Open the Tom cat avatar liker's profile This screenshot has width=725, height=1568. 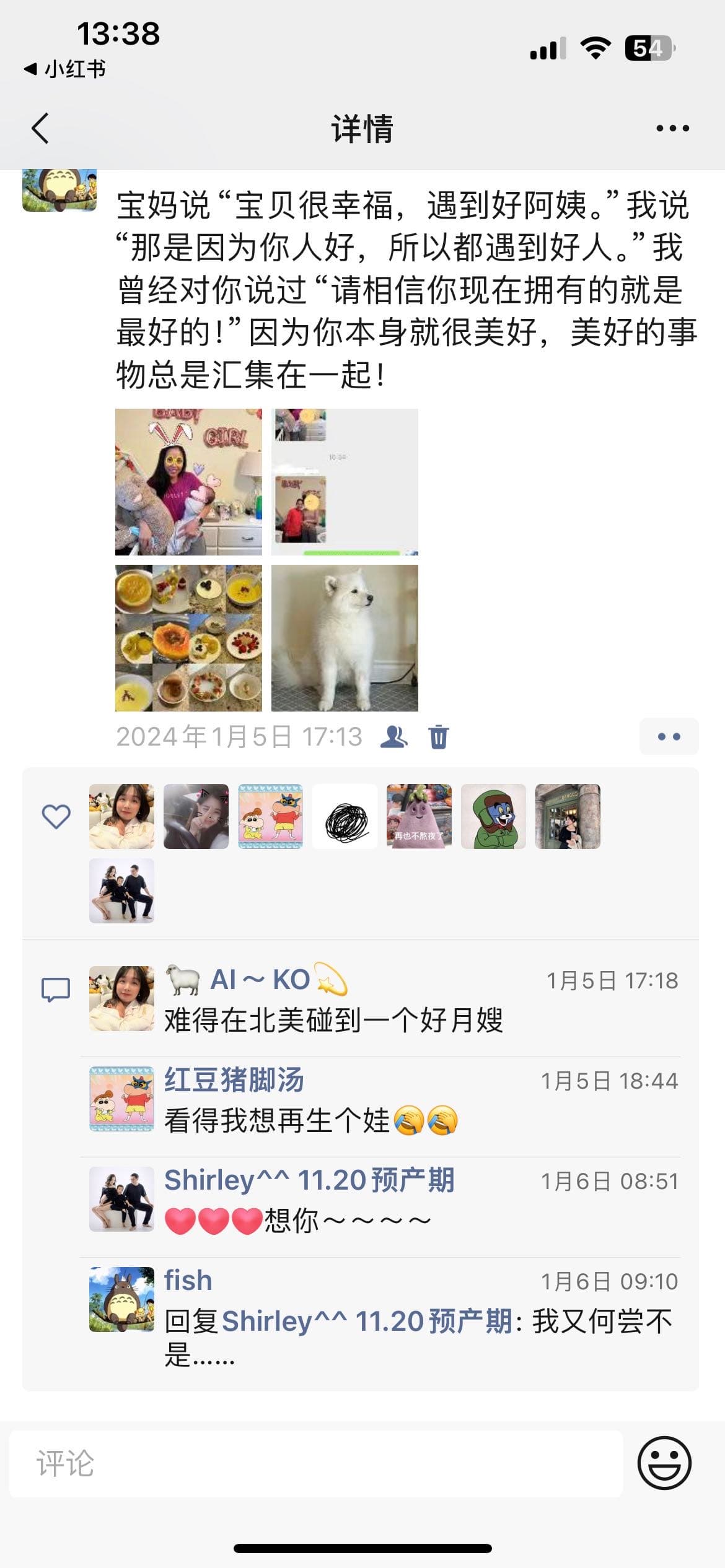coord(493,816)
